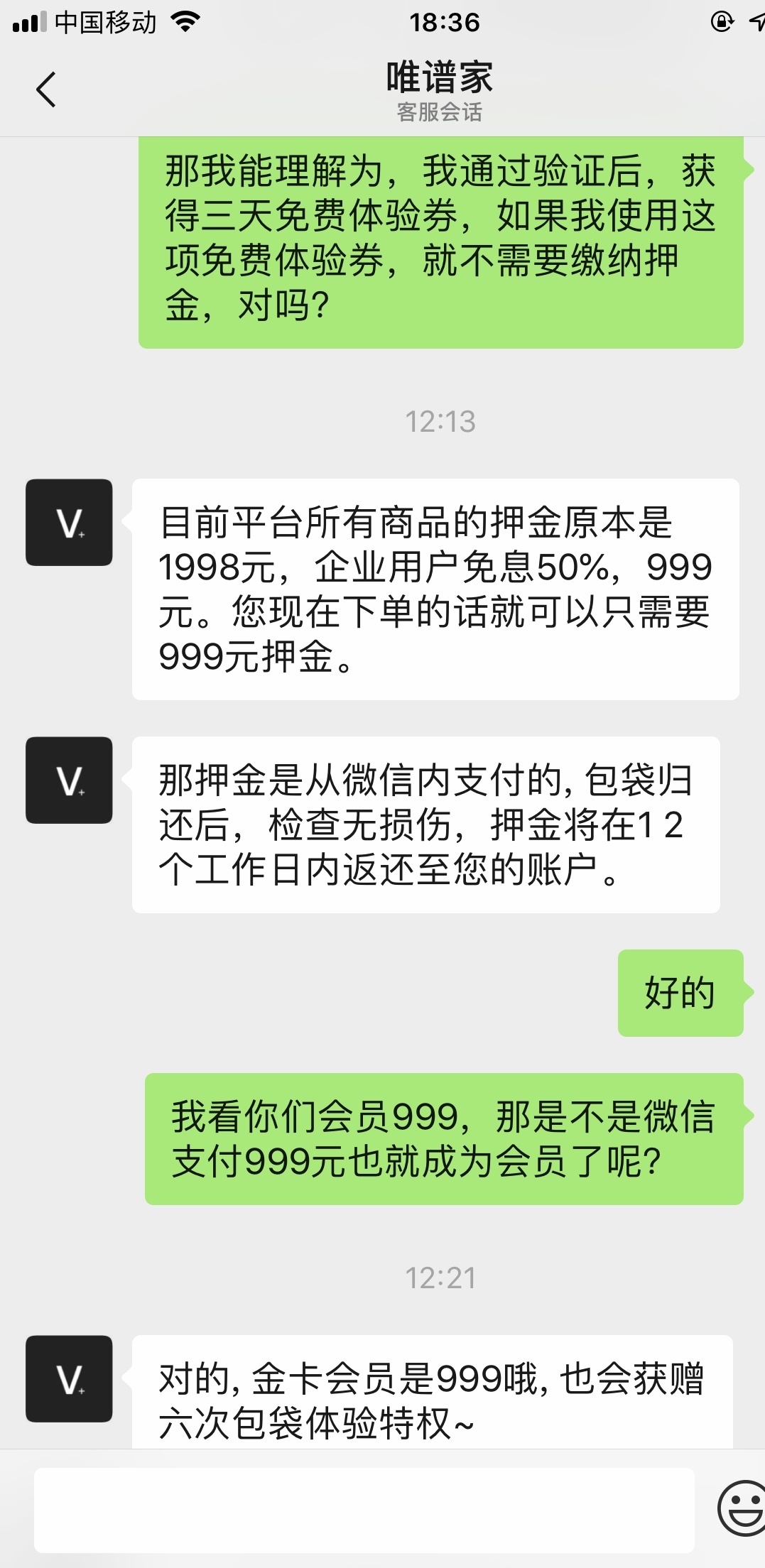
Task: Tap the carrier label 中国移动
Action: click(x=105, y=21)
